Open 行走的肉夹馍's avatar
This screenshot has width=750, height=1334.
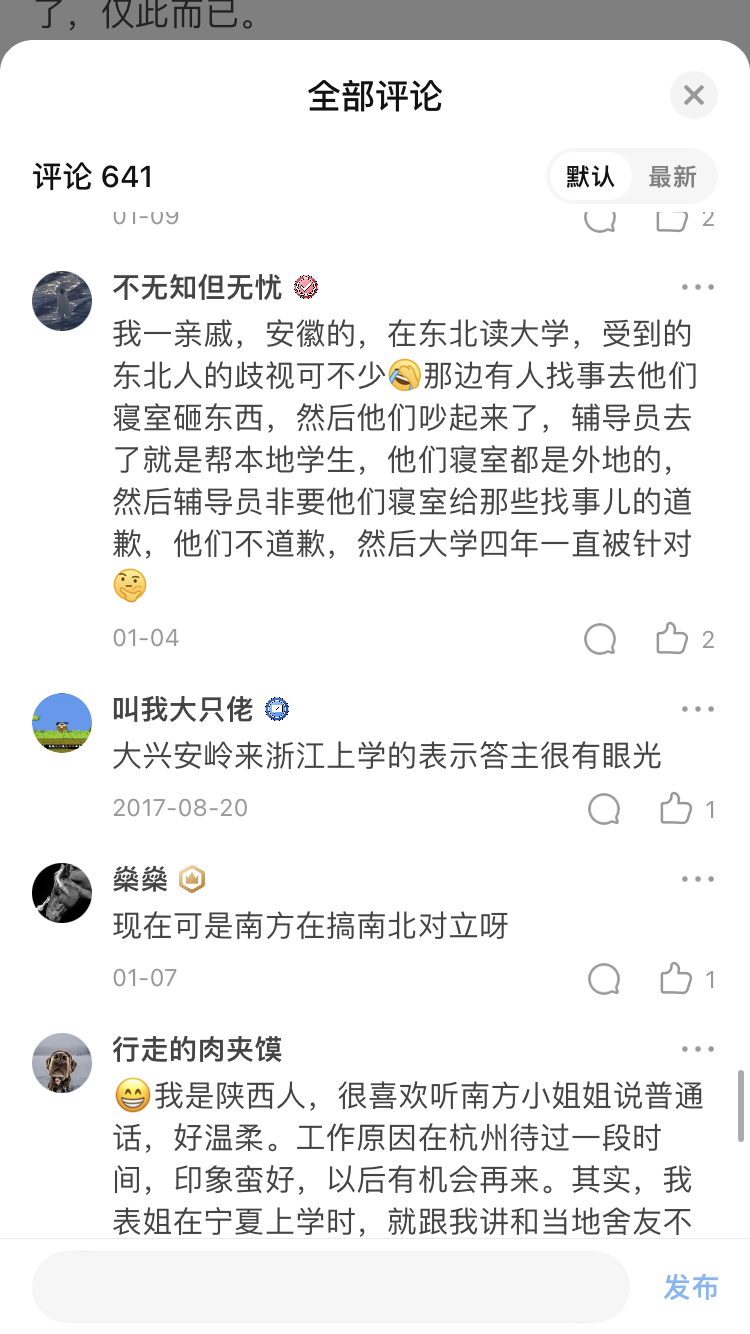62,1063
